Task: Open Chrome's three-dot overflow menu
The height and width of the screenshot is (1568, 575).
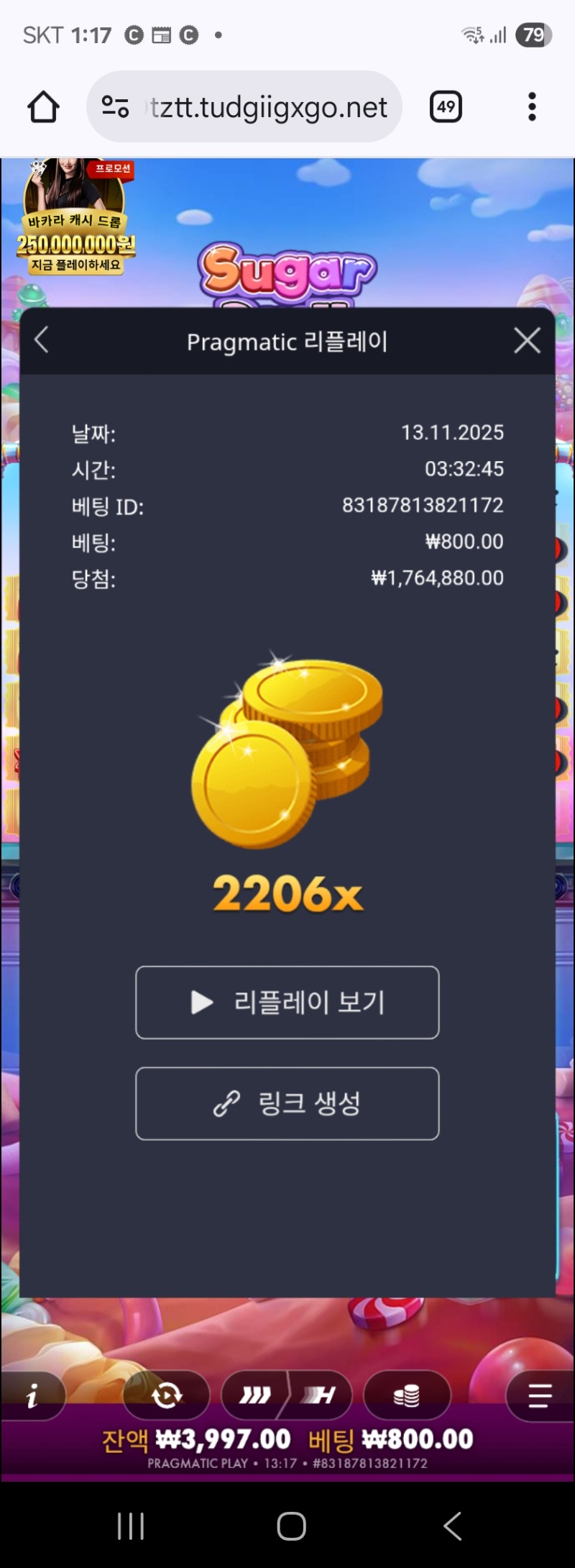Action: point(532,106)
